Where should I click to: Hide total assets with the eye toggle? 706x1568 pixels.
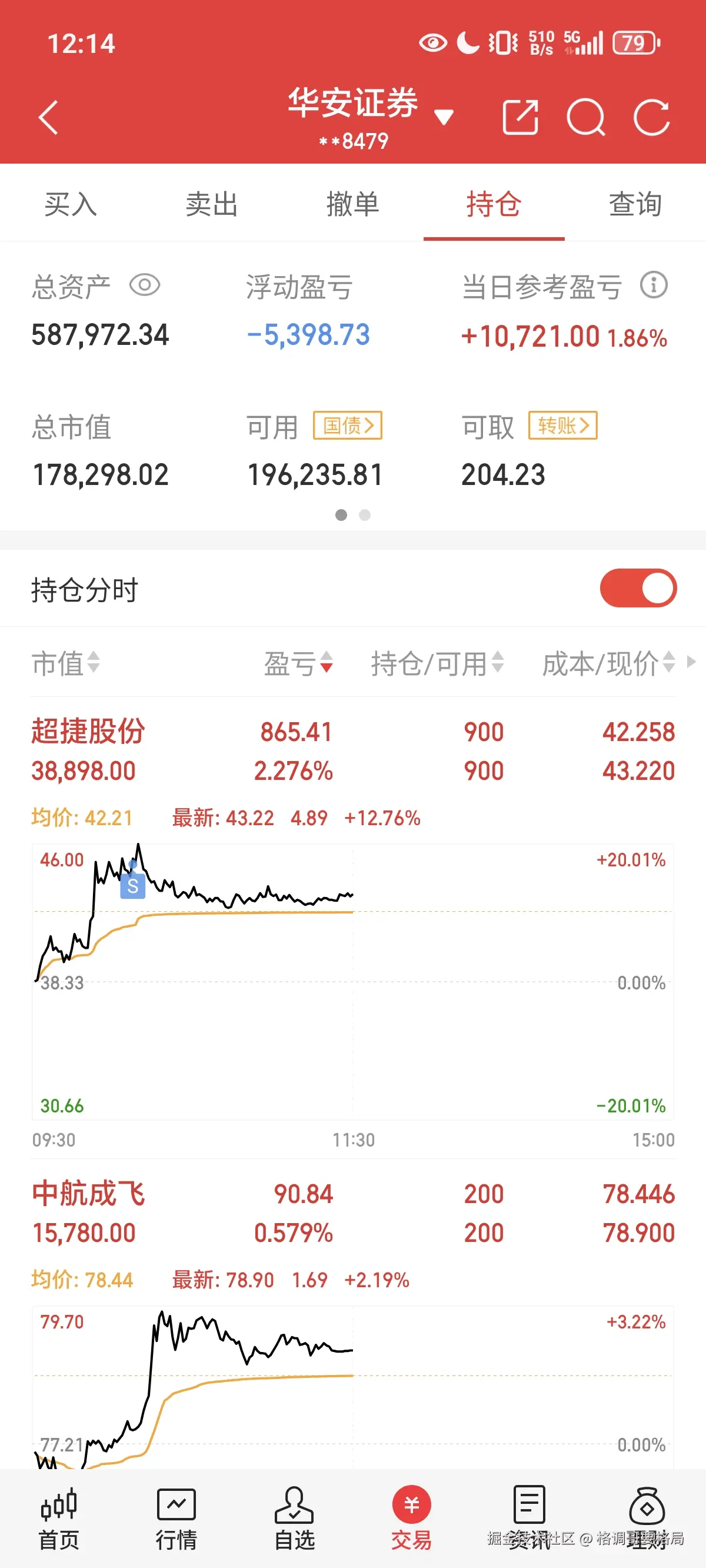pyautogui.click(x=146, y=284)
